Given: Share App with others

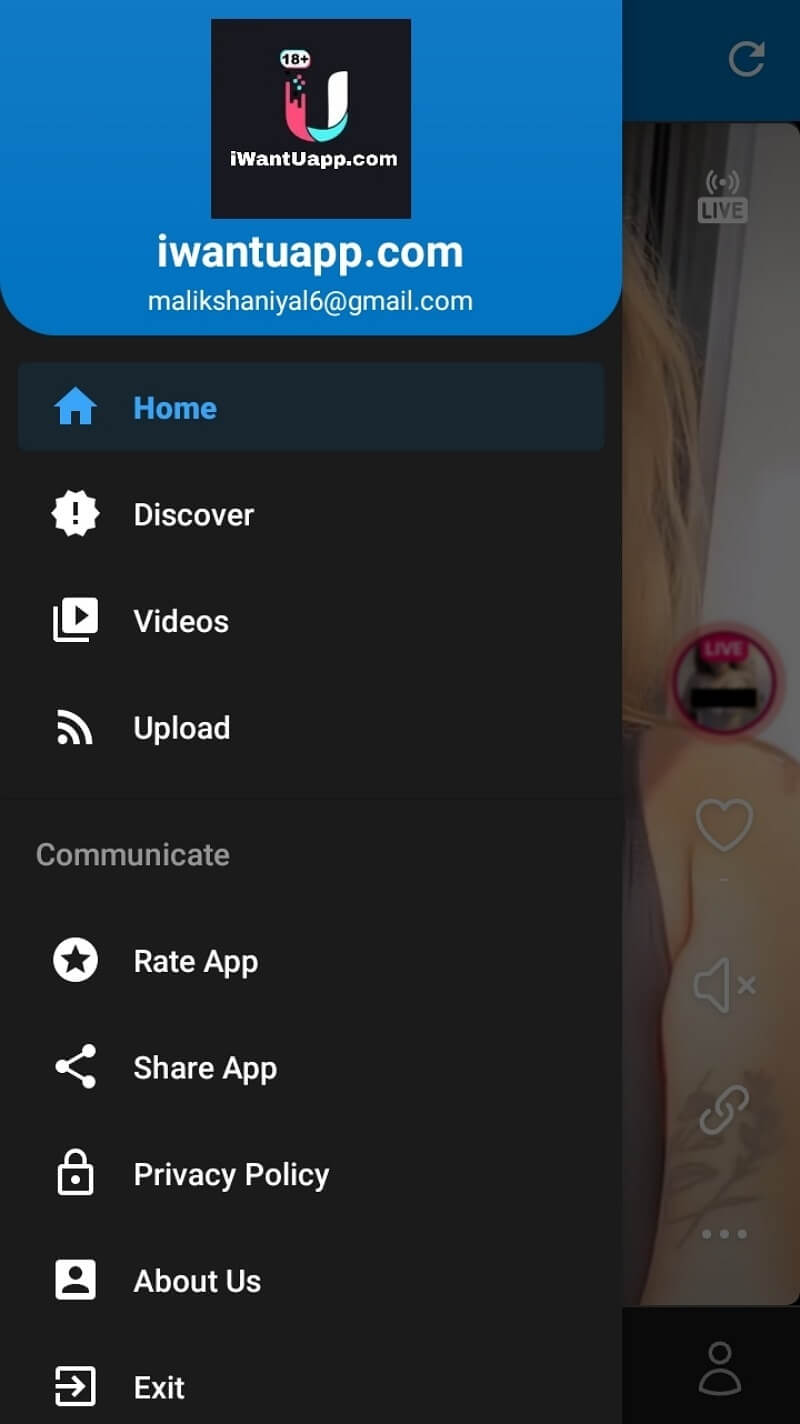Looking at the screenshot, I should click(204, 1068).
